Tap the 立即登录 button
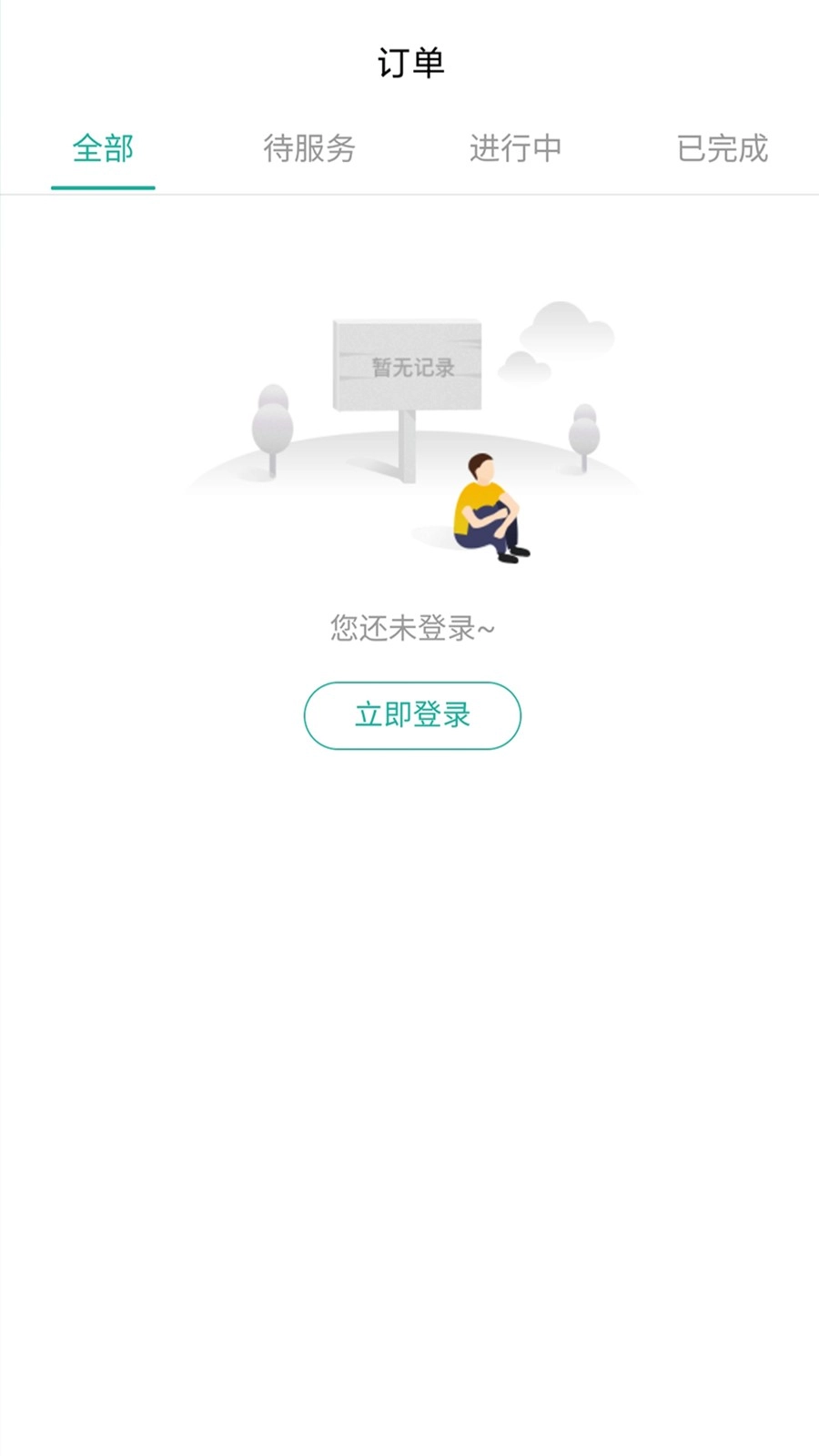The image size is (819, 1456). pos(412,715)
